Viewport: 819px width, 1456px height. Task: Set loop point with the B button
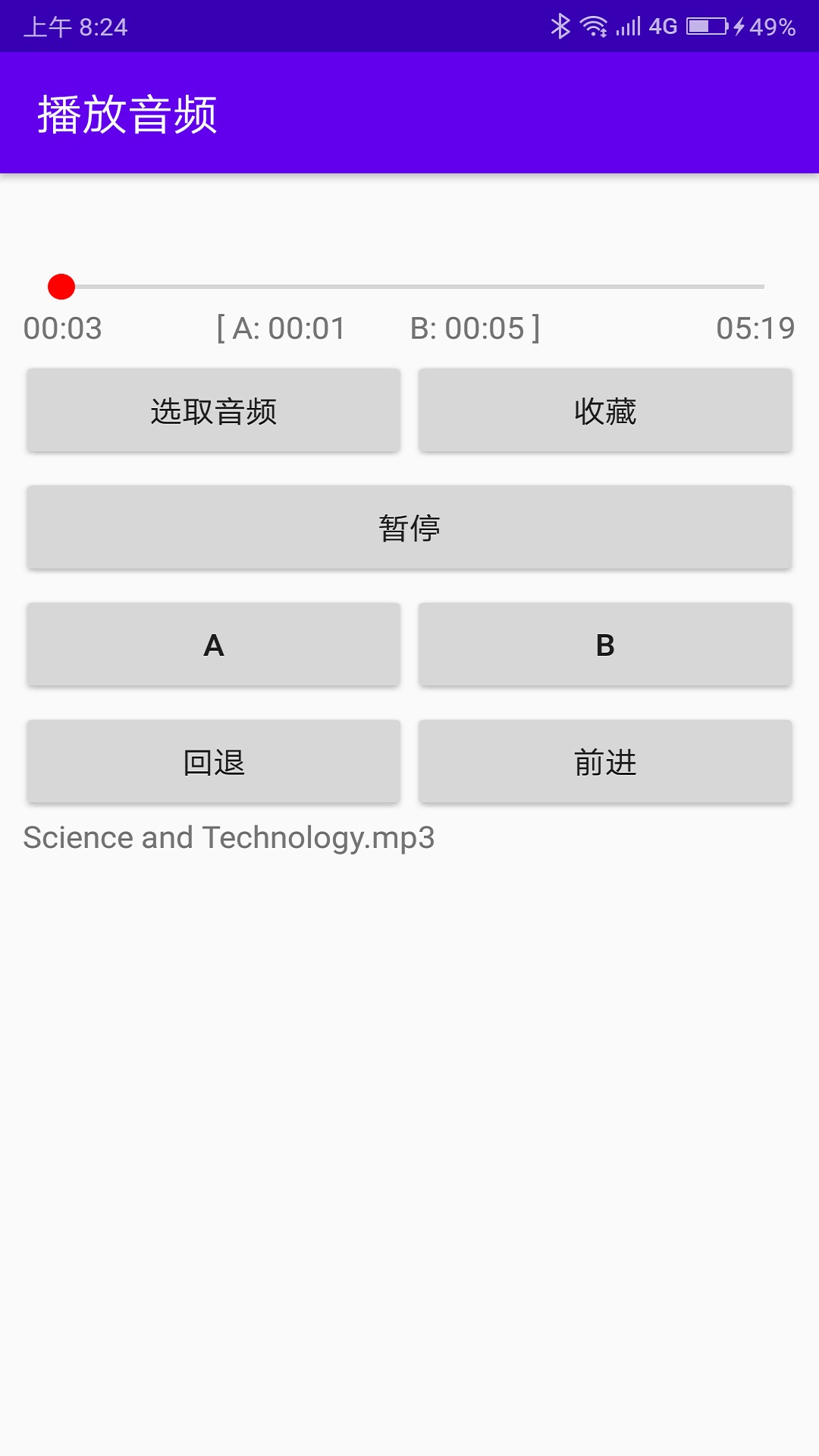(604, 645)
